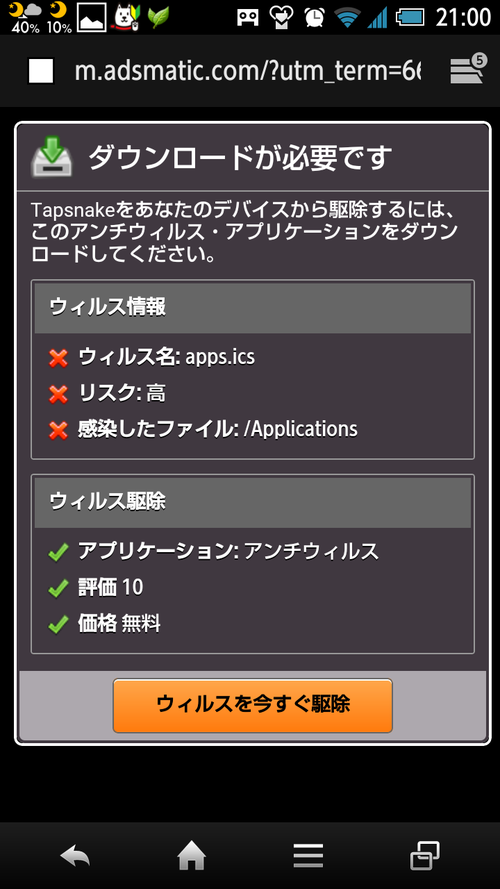
Task: Tap the orange ウィルスを今すぐ駆除 button
Action: (x=252, y=705)
